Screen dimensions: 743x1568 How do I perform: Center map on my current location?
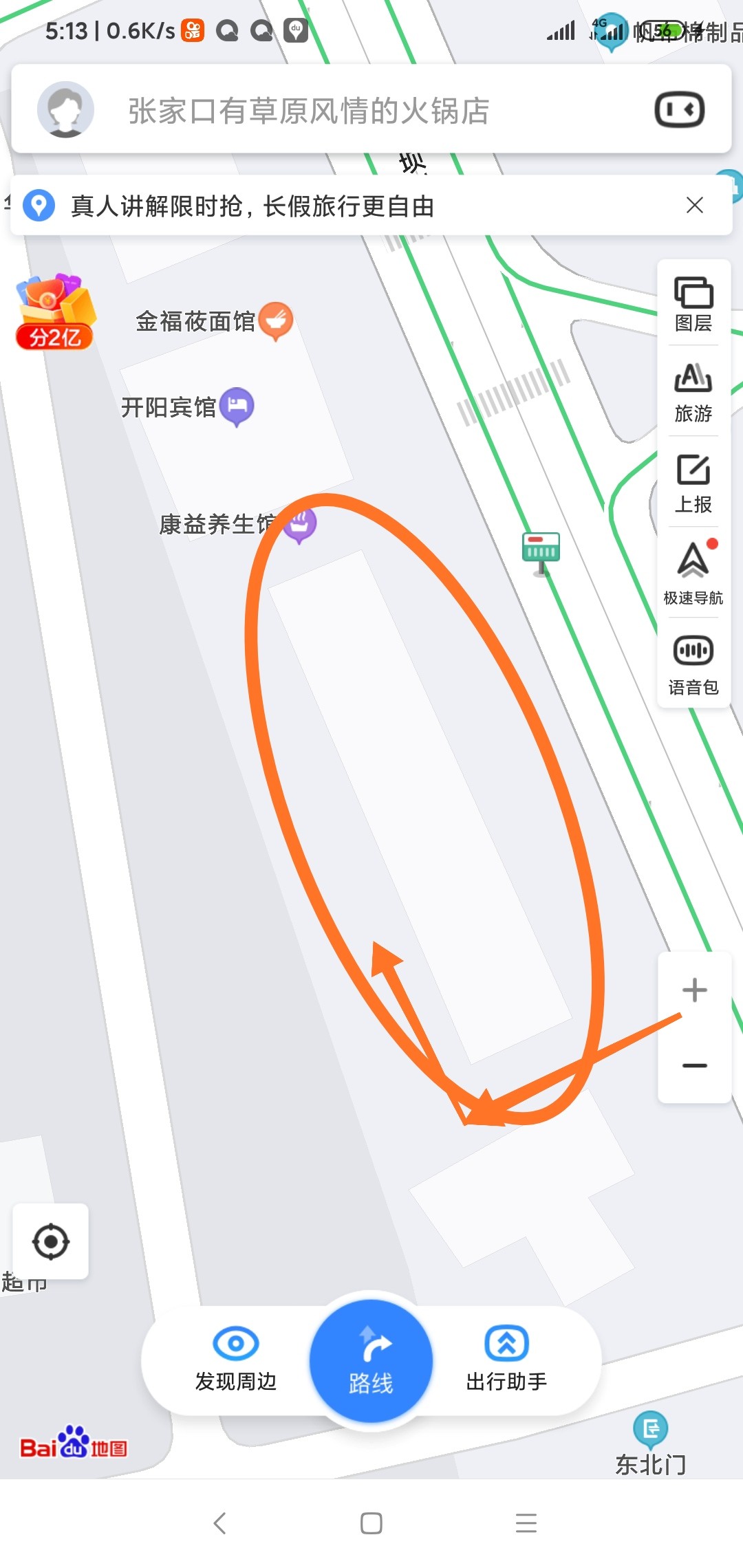[x=51, y=1241]
